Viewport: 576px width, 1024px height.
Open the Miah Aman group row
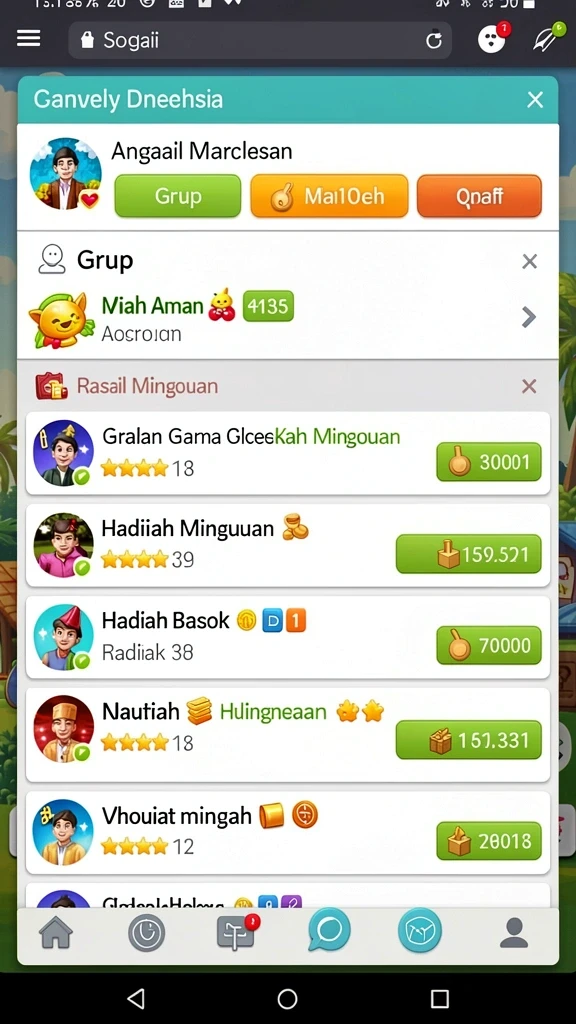288,318
